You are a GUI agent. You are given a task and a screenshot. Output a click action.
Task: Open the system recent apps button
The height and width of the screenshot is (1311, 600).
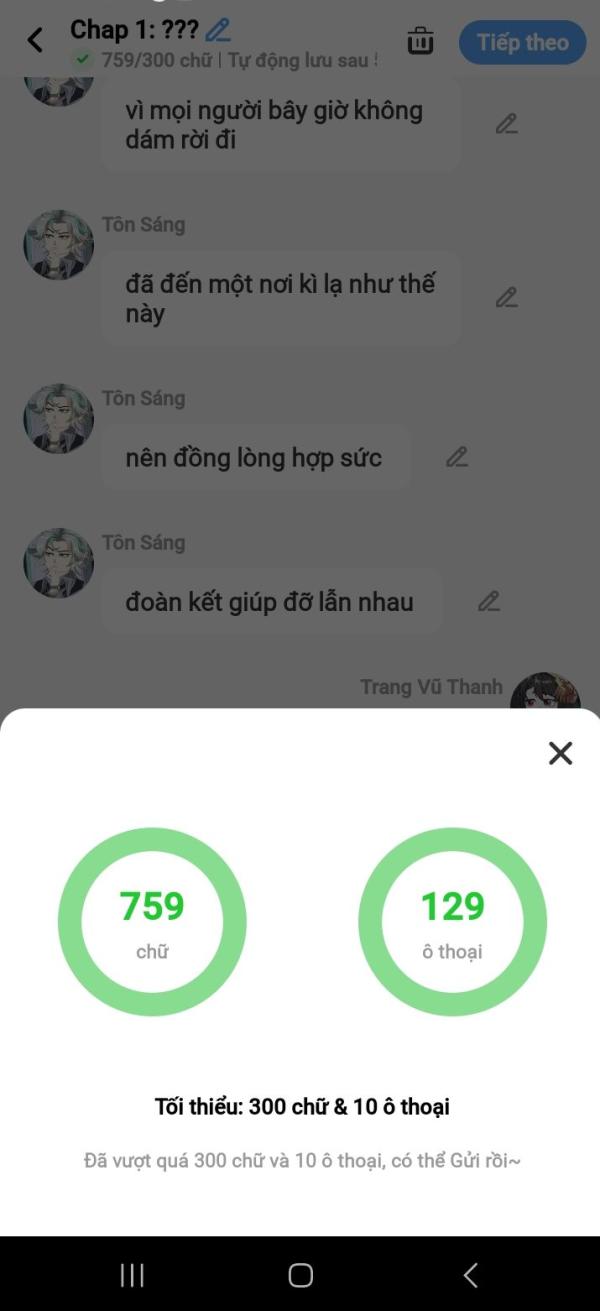point(132,1274)
